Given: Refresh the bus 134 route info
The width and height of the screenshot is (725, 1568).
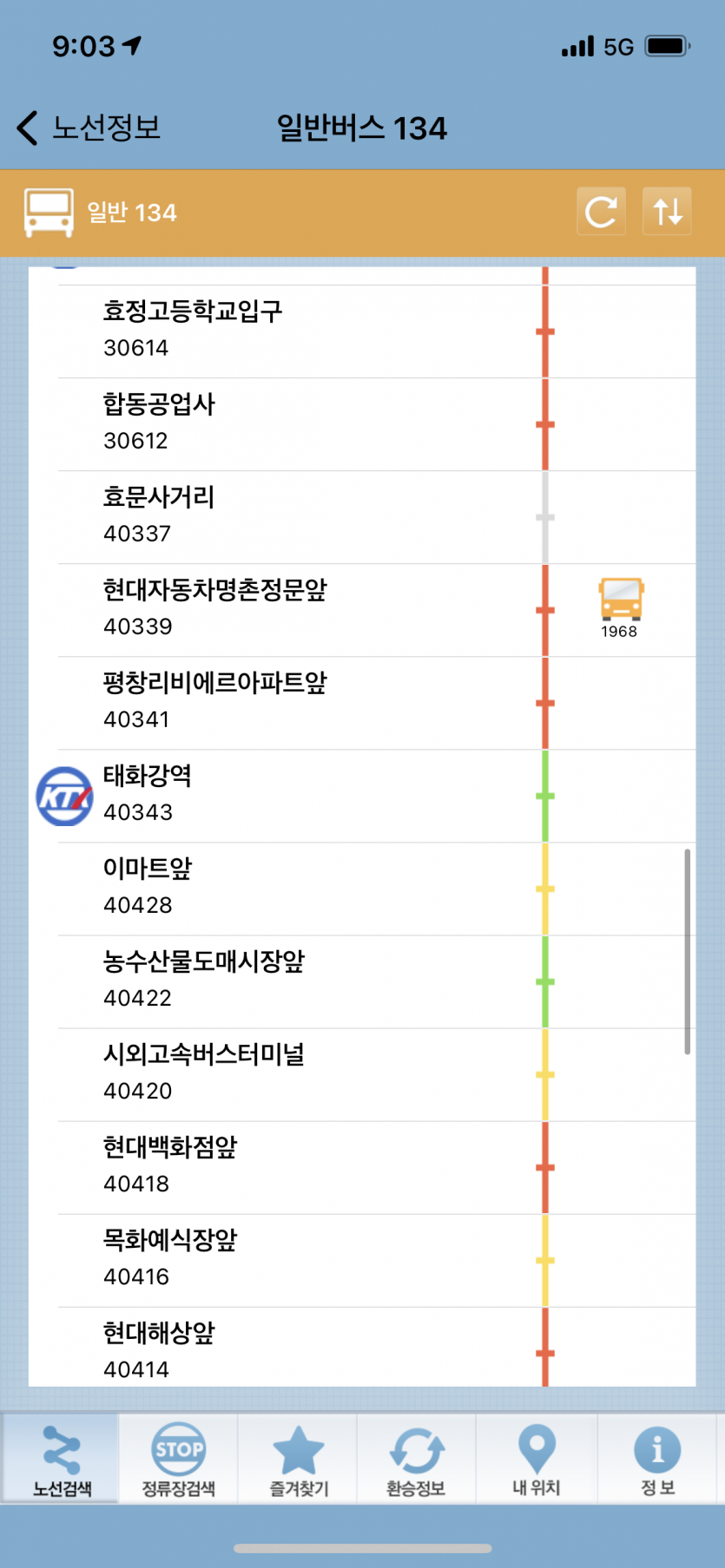Looking at the screenshot, I should tap(601, 211).
